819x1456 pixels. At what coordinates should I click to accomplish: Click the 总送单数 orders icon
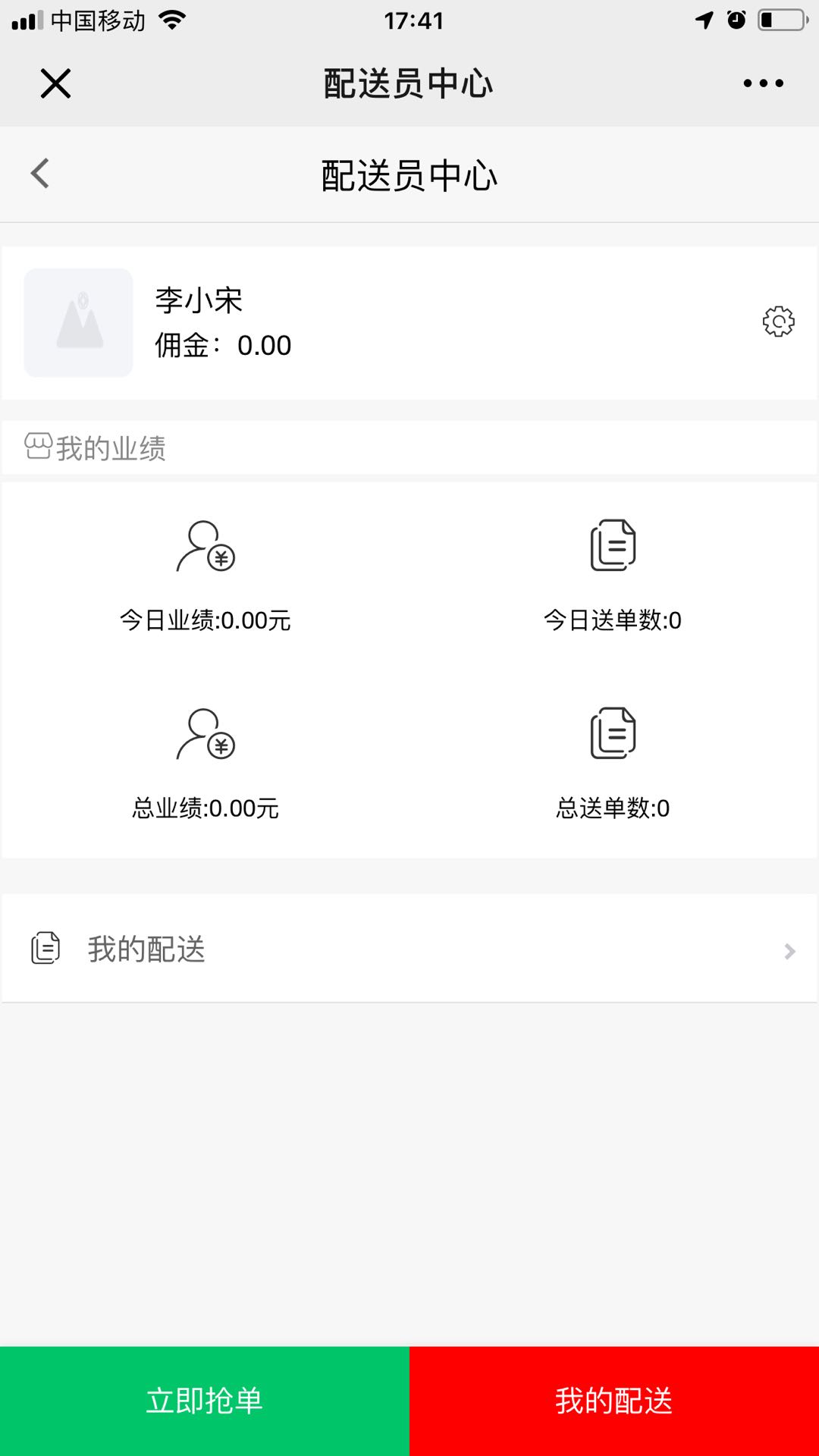coord(612,731)
